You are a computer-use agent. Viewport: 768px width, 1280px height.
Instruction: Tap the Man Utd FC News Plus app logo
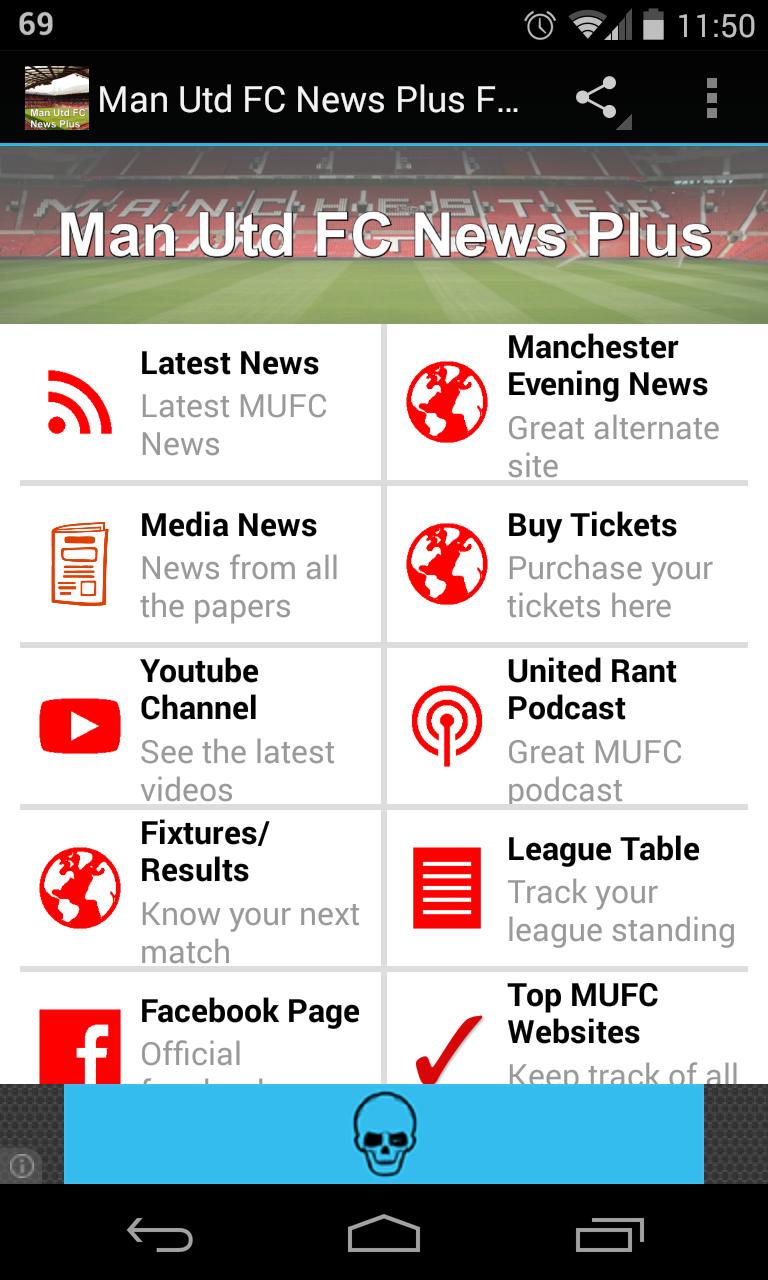tap(56, 98)
